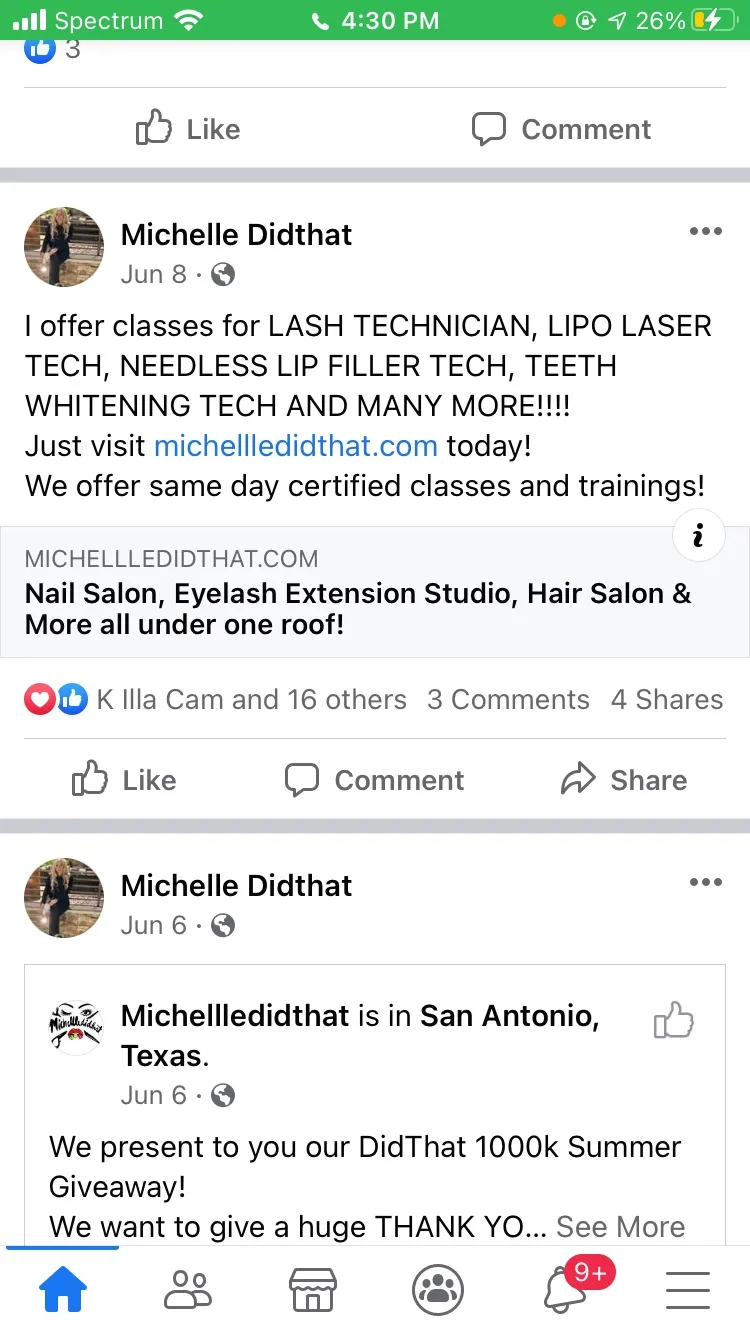Open the Nail Salon link preview card
Image resolution: width=750 pixels, height=1334 pixels.
[375, 592]
